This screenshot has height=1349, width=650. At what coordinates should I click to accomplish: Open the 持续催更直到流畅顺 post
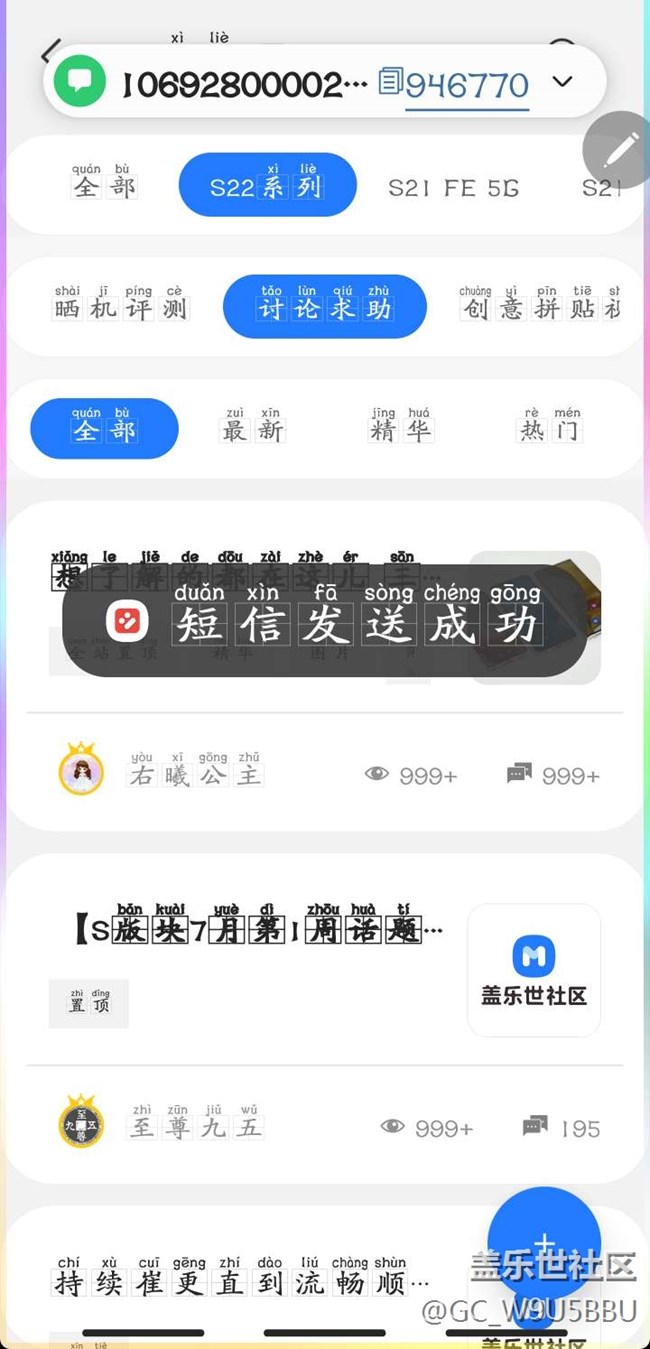[240, 1282]
